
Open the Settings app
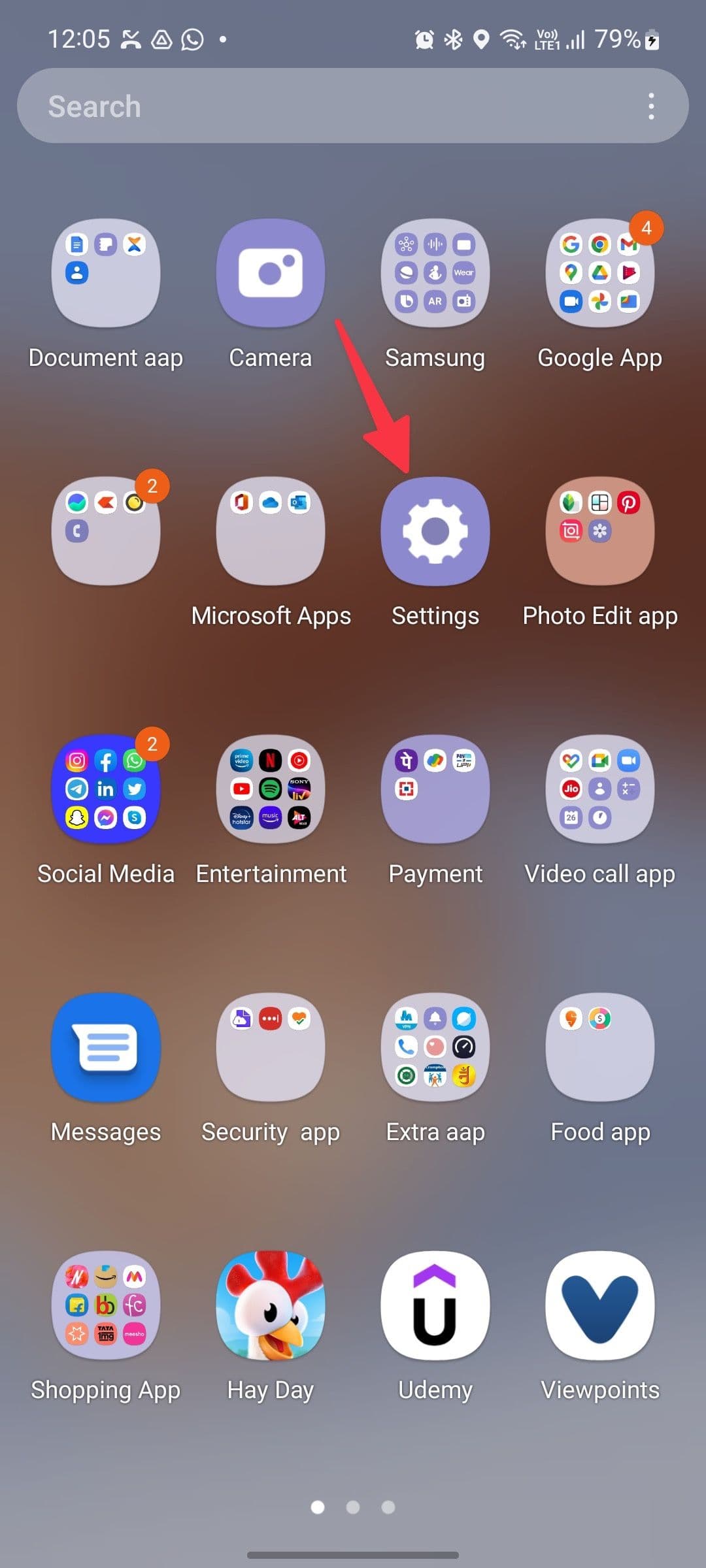click(x=435, y=531)
